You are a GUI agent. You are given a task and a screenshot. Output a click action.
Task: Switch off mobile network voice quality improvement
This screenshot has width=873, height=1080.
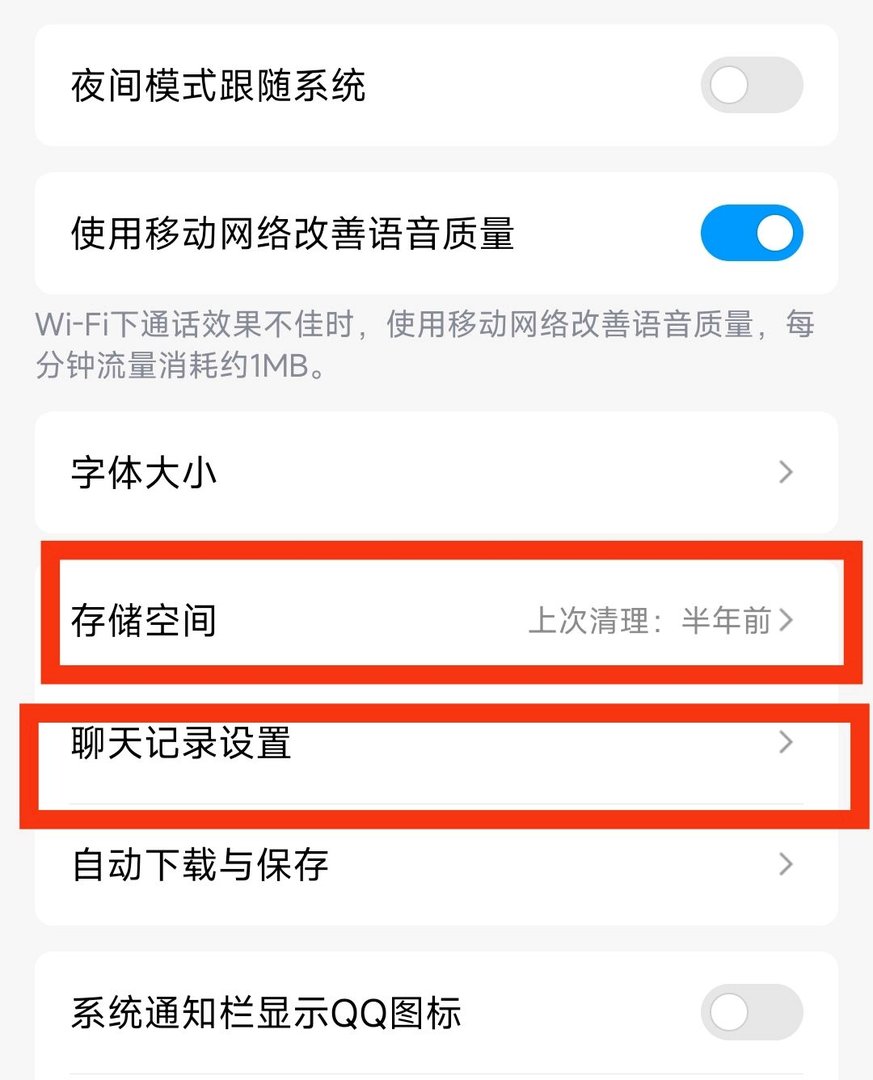click(x=752, y=232)
